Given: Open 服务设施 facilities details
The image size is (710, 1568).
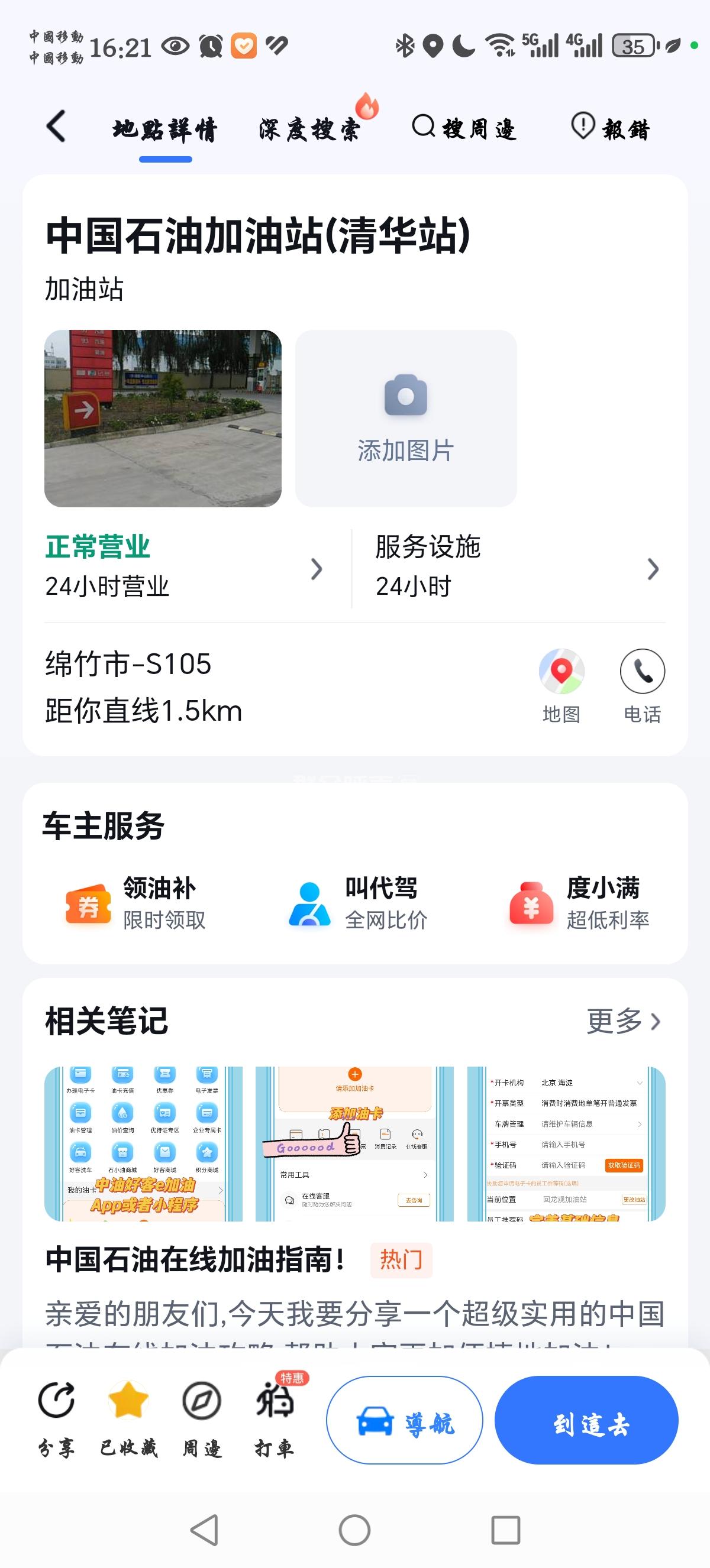Looking at the screenshot, I should pos(517,567).
